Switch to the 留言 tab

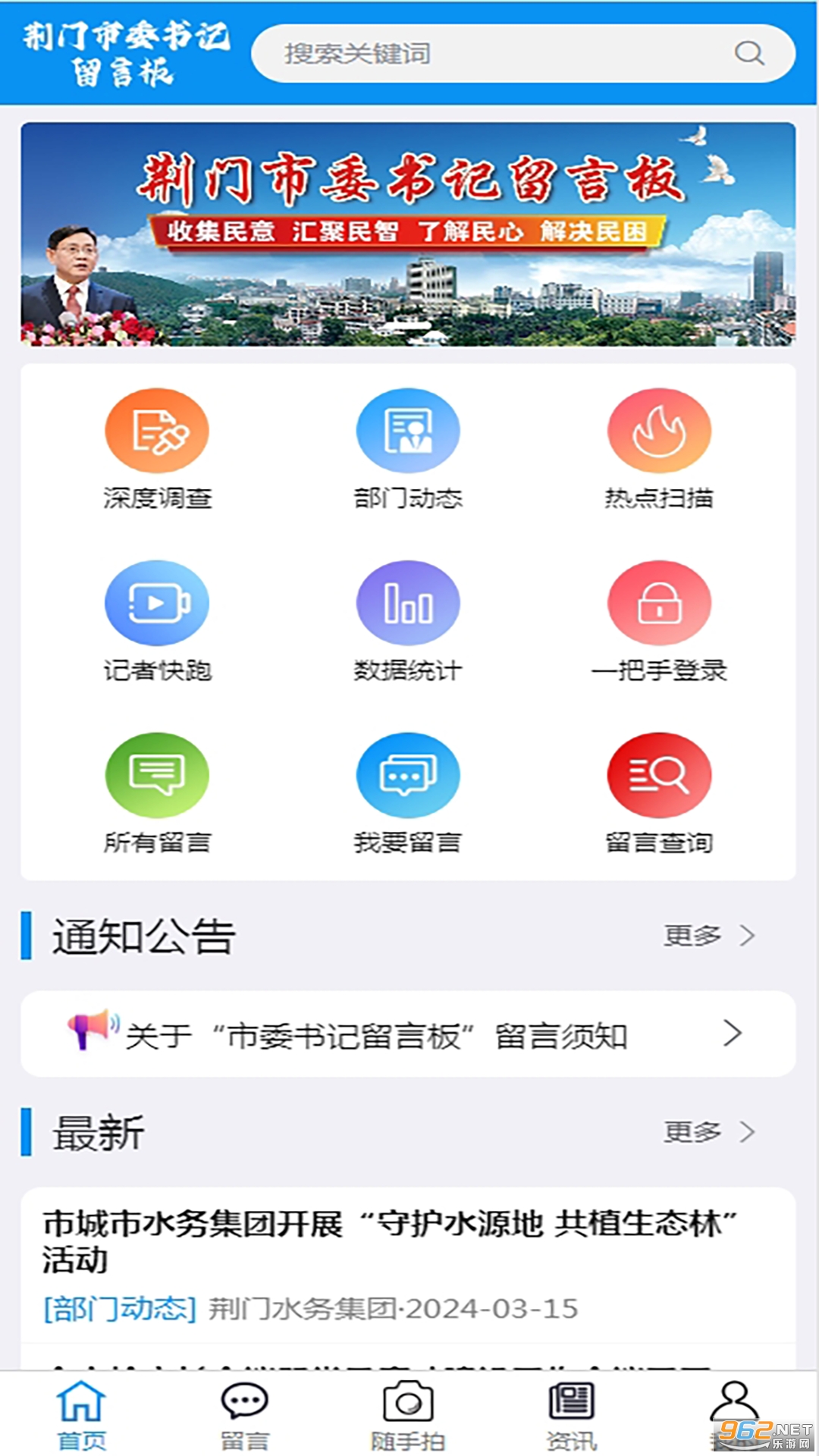click(244, 1415)
